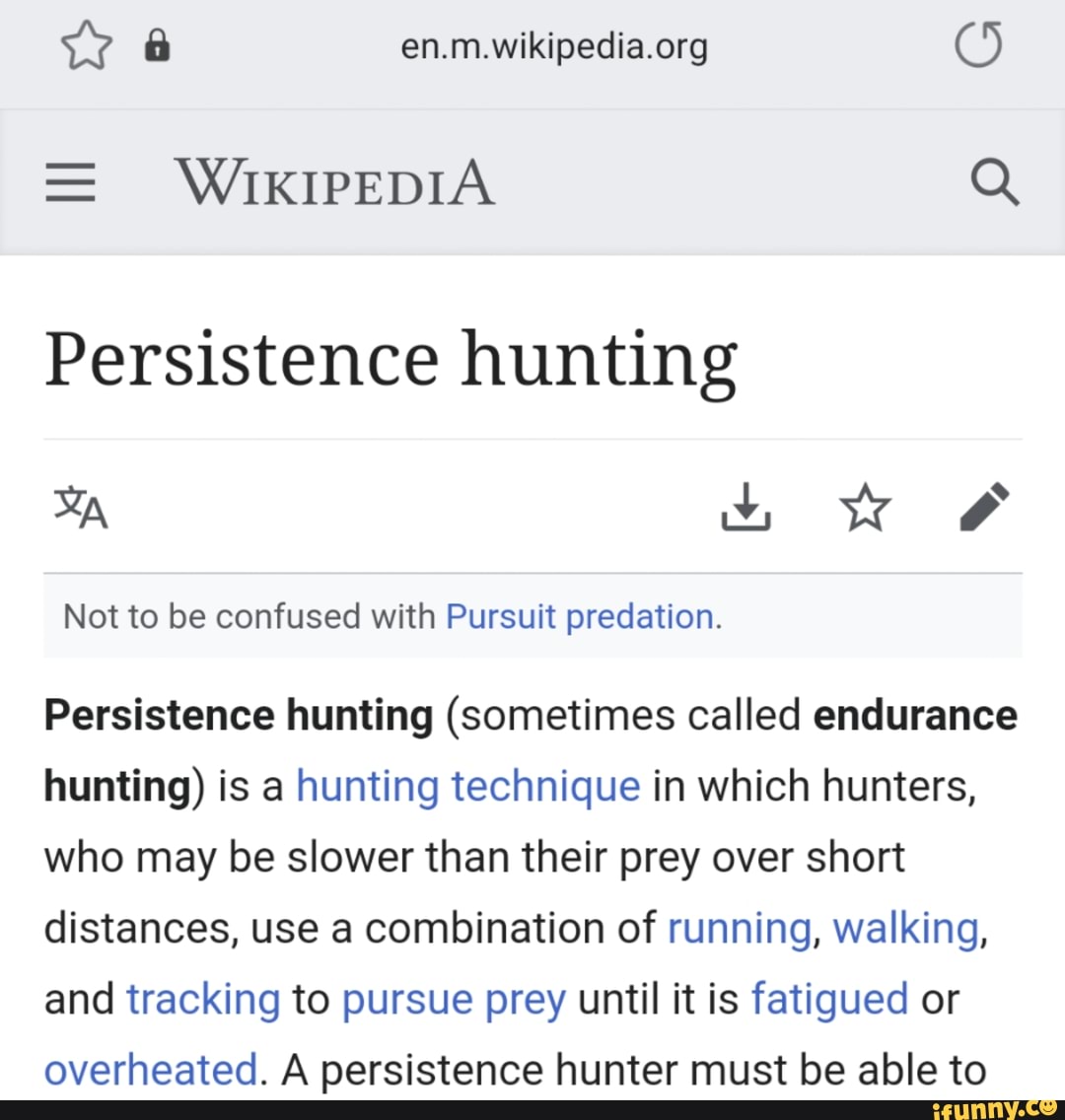Select the en.m.wikipedia.org address bar
This screenshot has height=1120, width=1065.
(x=553, y=43)
